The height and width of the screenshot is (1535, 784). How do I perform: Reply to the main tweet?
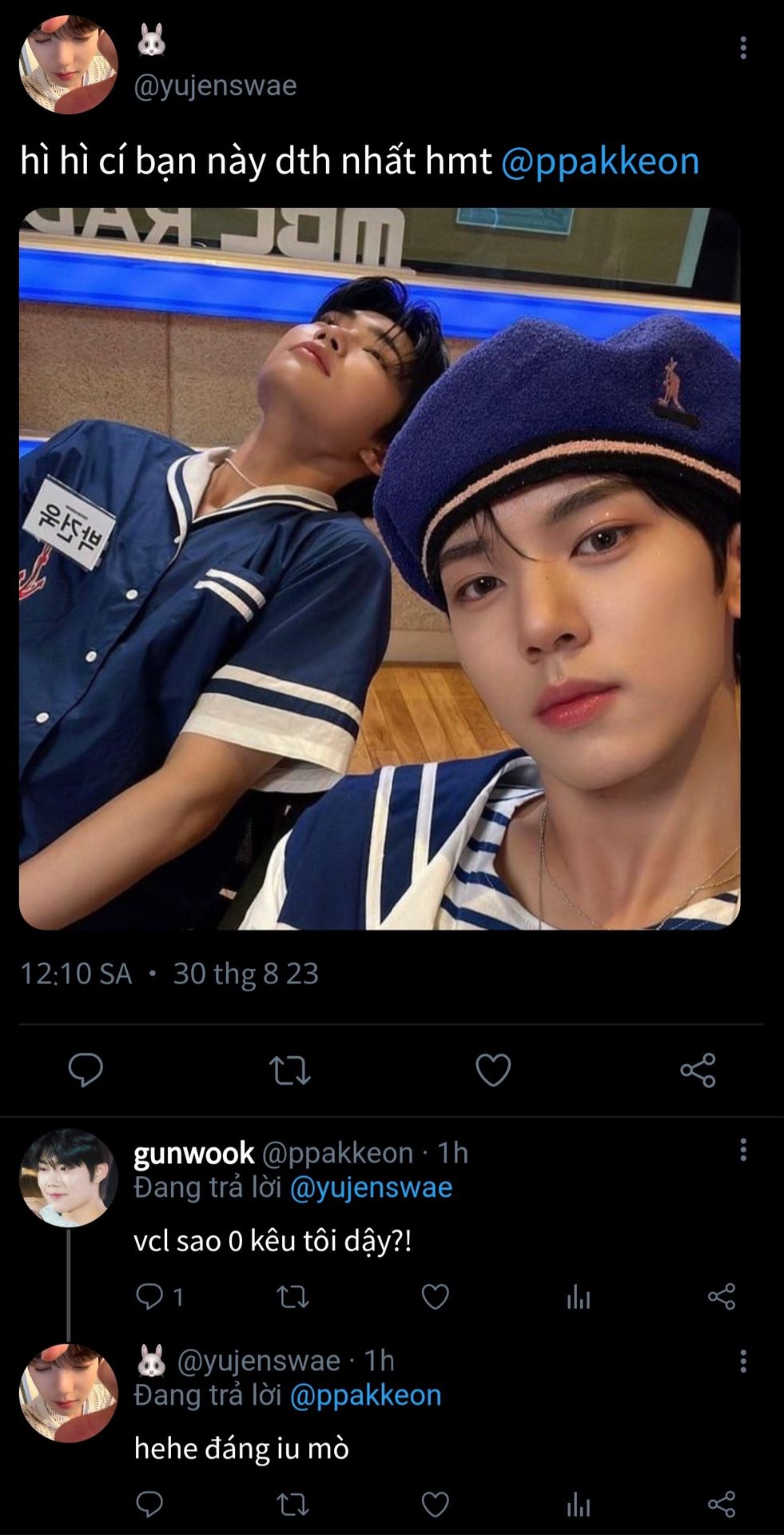tap(86, 1070)
